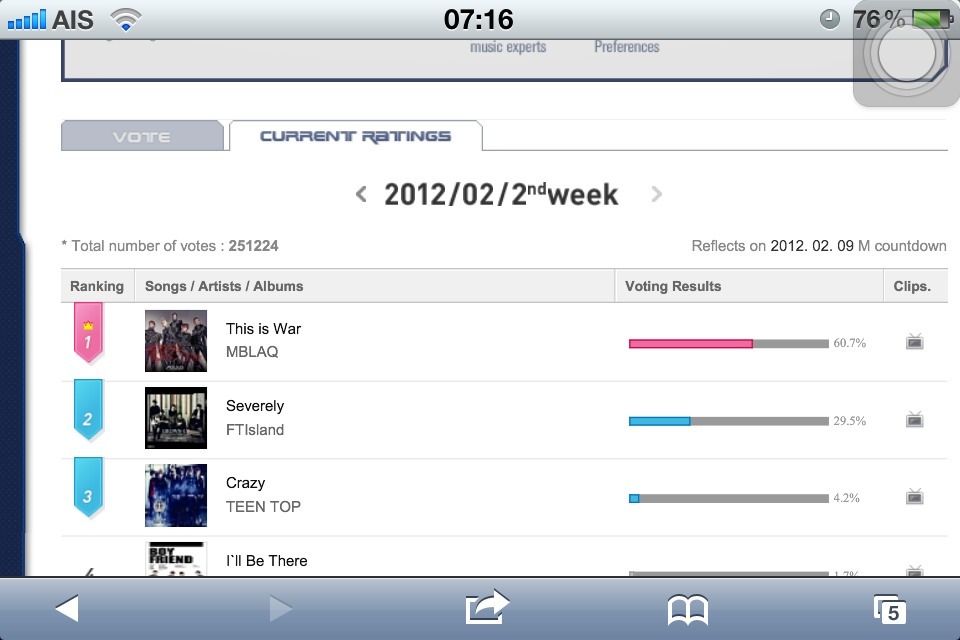This screenshot has height=640, width=960.
Task: Open the music experts link
Action: point(508,47)
